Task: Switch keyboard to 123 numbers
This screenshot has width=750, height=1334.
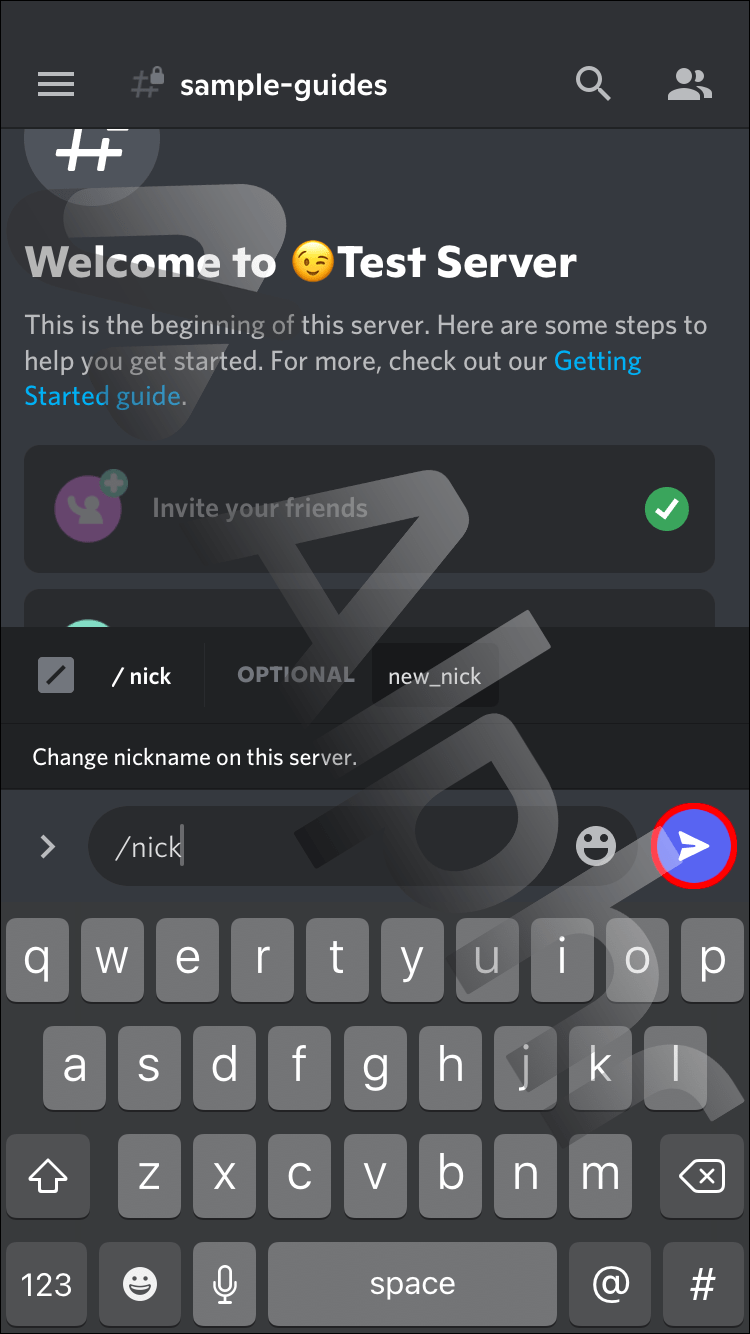Action: [47, 1284]
